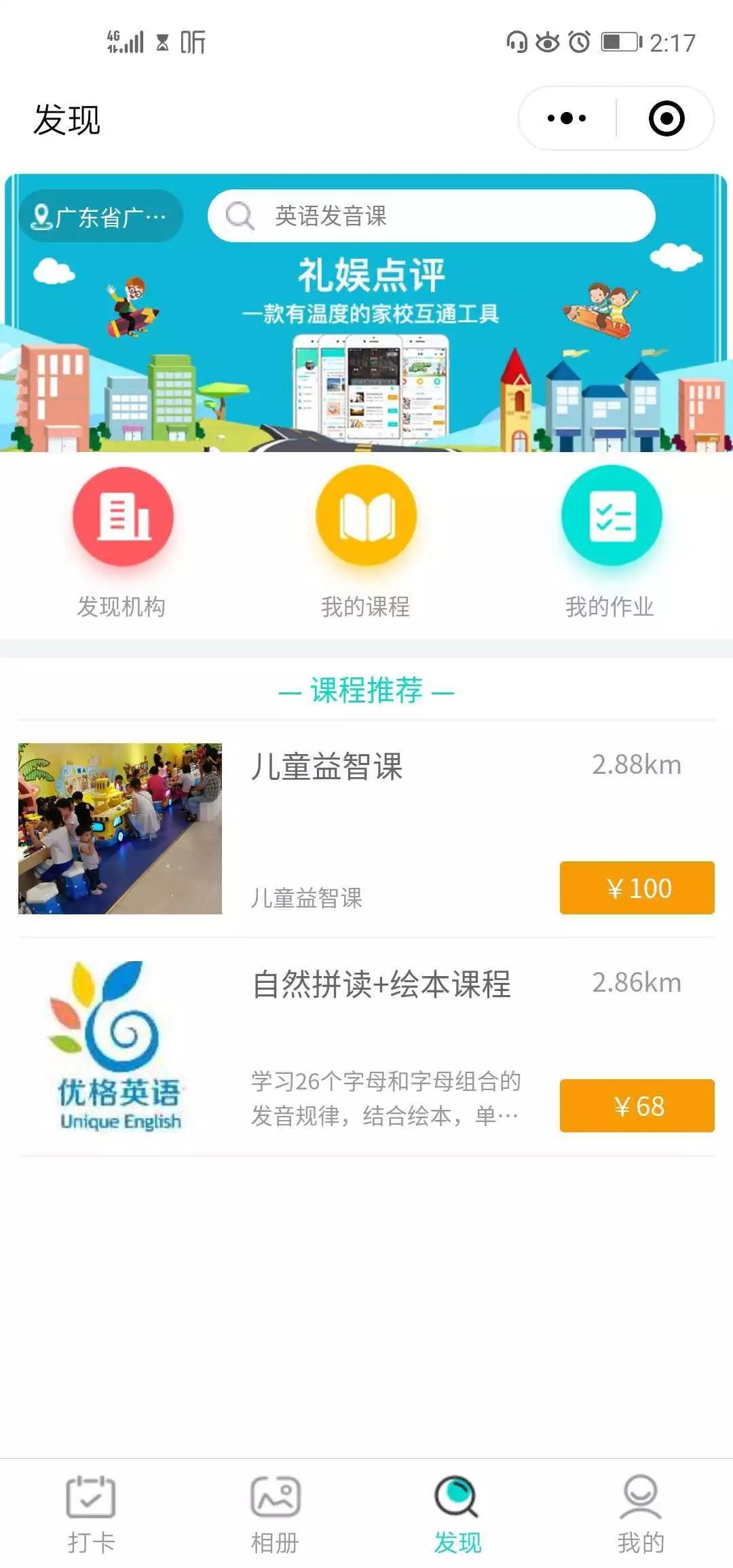The image size is (733, 1568).
Task: Tap the ¥68 price button
Action: point(637,1106)
